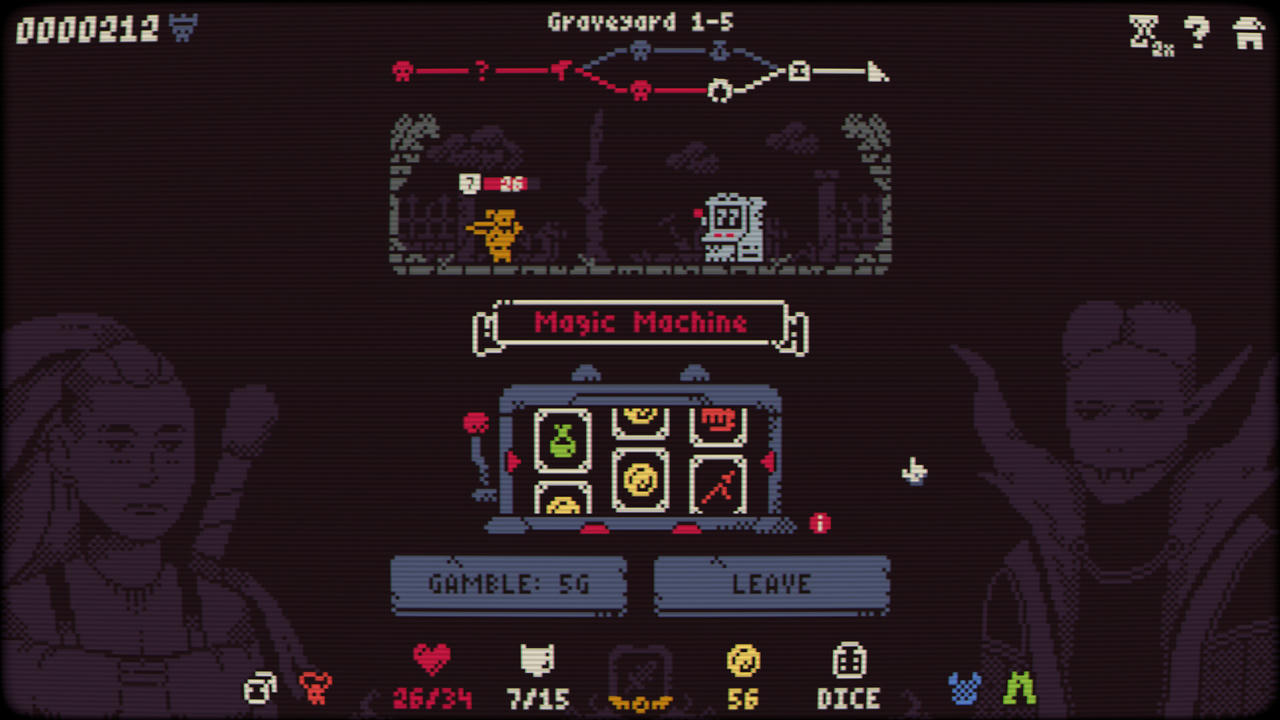Inspect the blue armor item

pyautogui.click(x=964, y=688)
